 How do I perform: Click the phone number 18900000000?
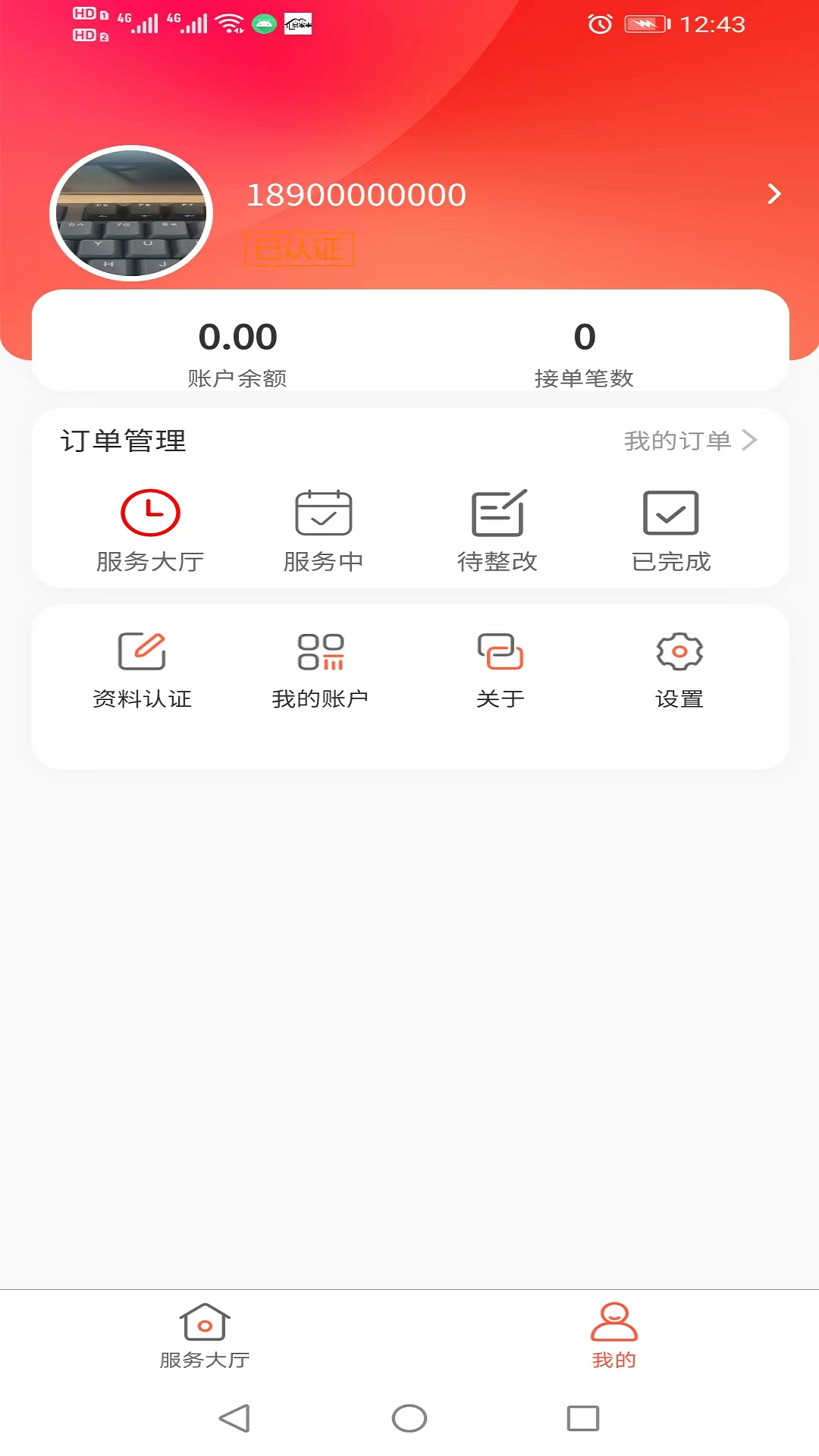point(355,194)
